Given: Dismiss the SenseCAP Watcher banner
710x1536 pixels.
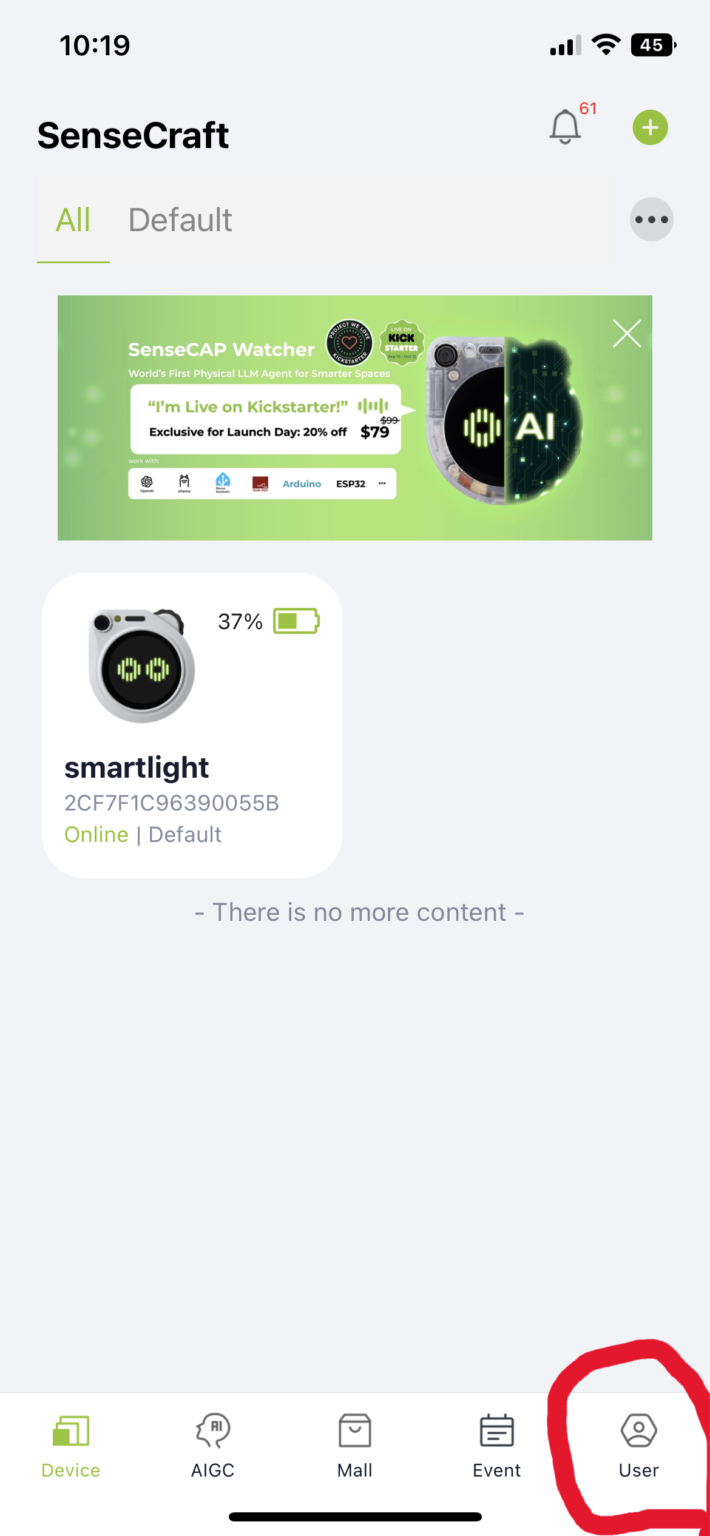Looking at the screenshot, I should pos(627,333).
